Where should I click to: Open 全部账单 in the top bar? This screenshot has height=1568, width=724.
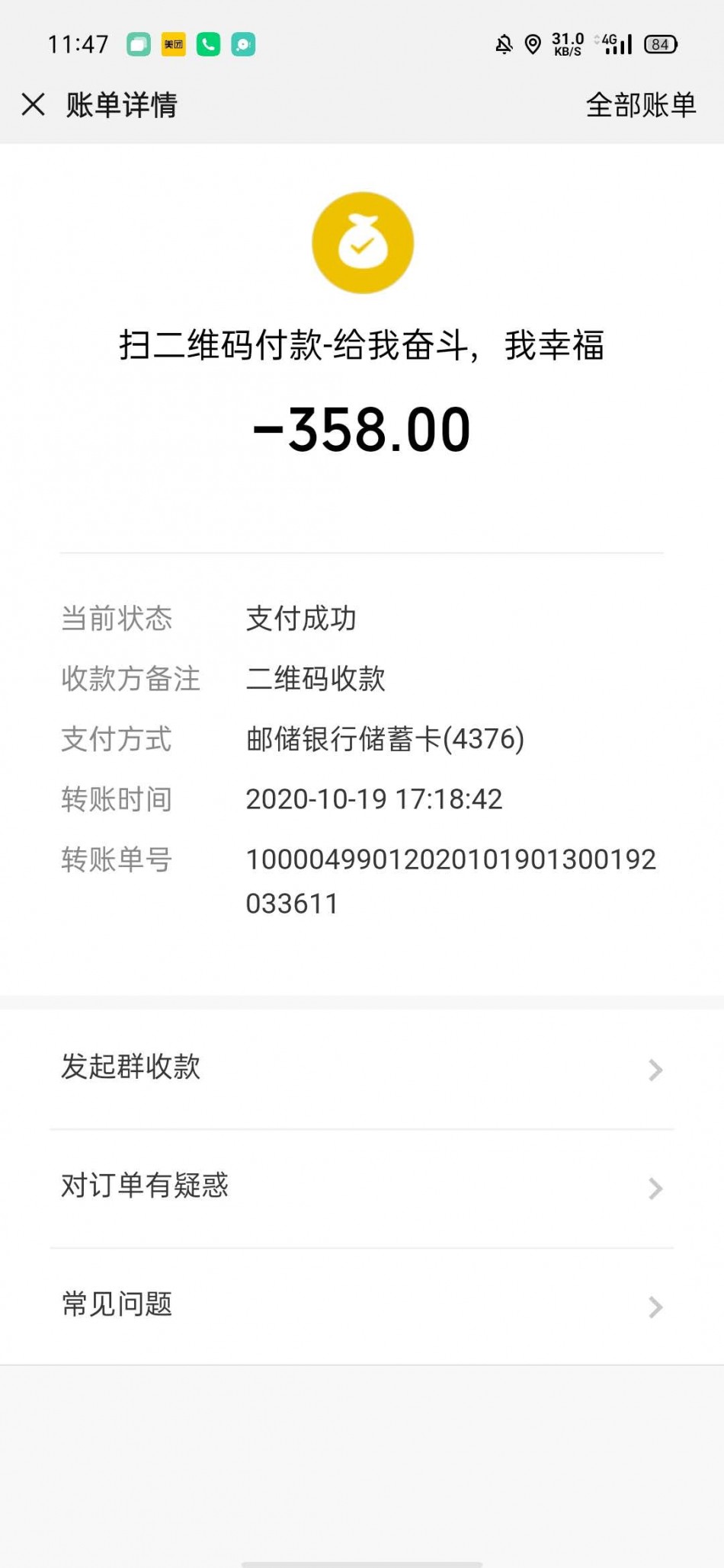pyautogui.click(x=641, y=104)
